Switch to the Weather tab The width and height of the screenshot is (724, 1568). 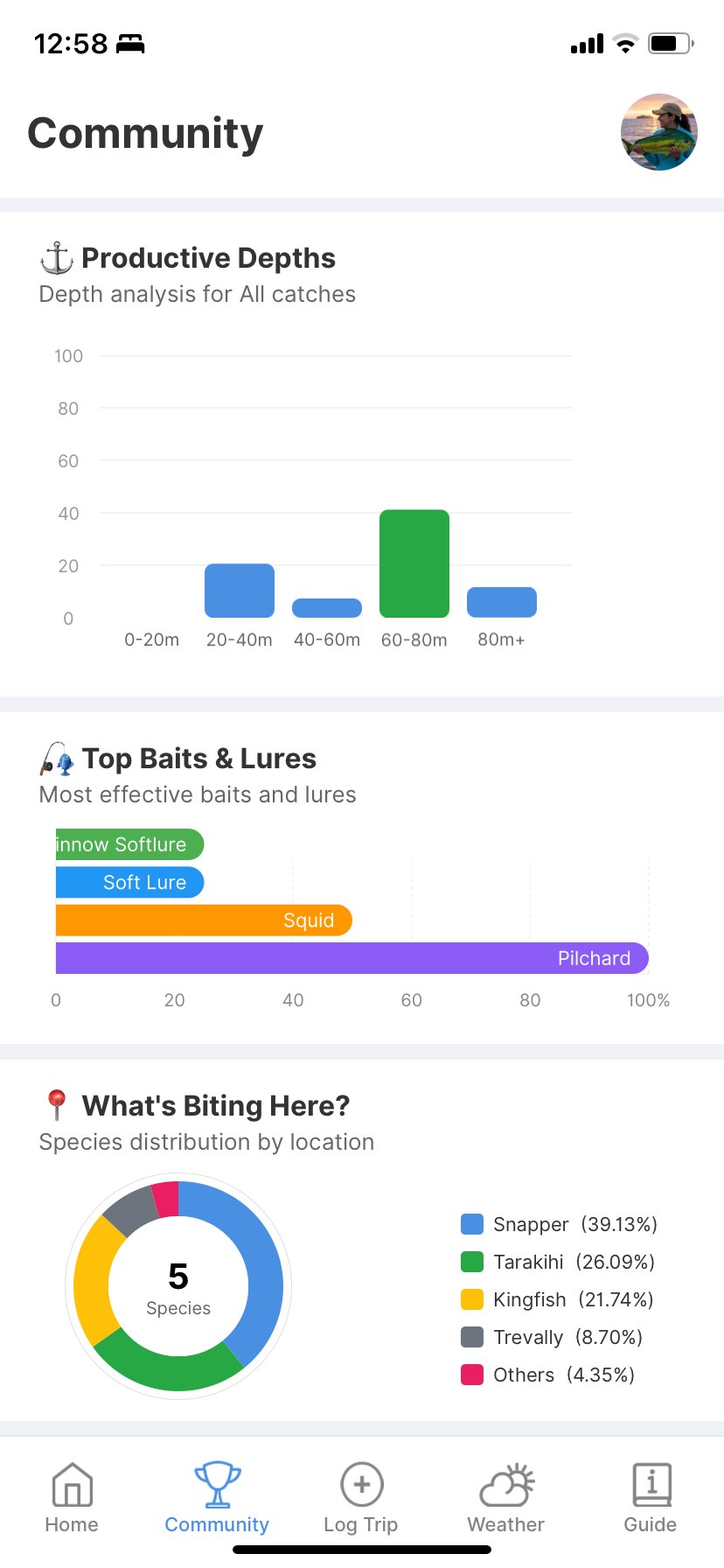[x=505, y=1496]
